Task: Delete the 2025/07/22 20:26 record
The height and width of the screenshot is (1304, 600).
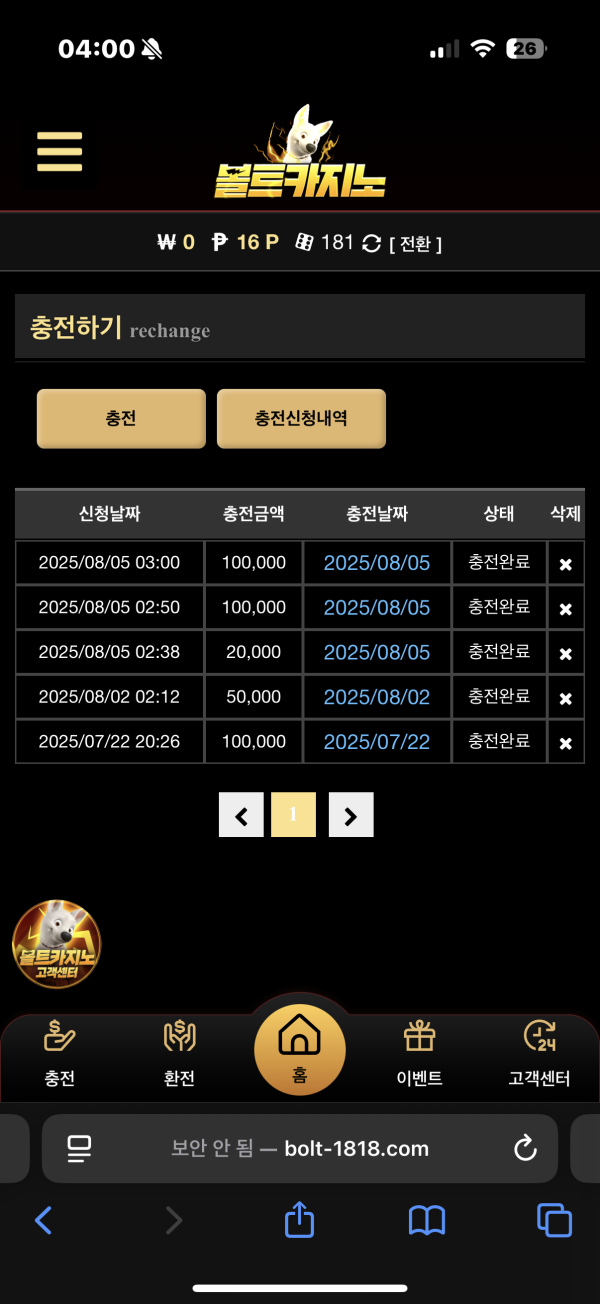Action: pos(565,743)
